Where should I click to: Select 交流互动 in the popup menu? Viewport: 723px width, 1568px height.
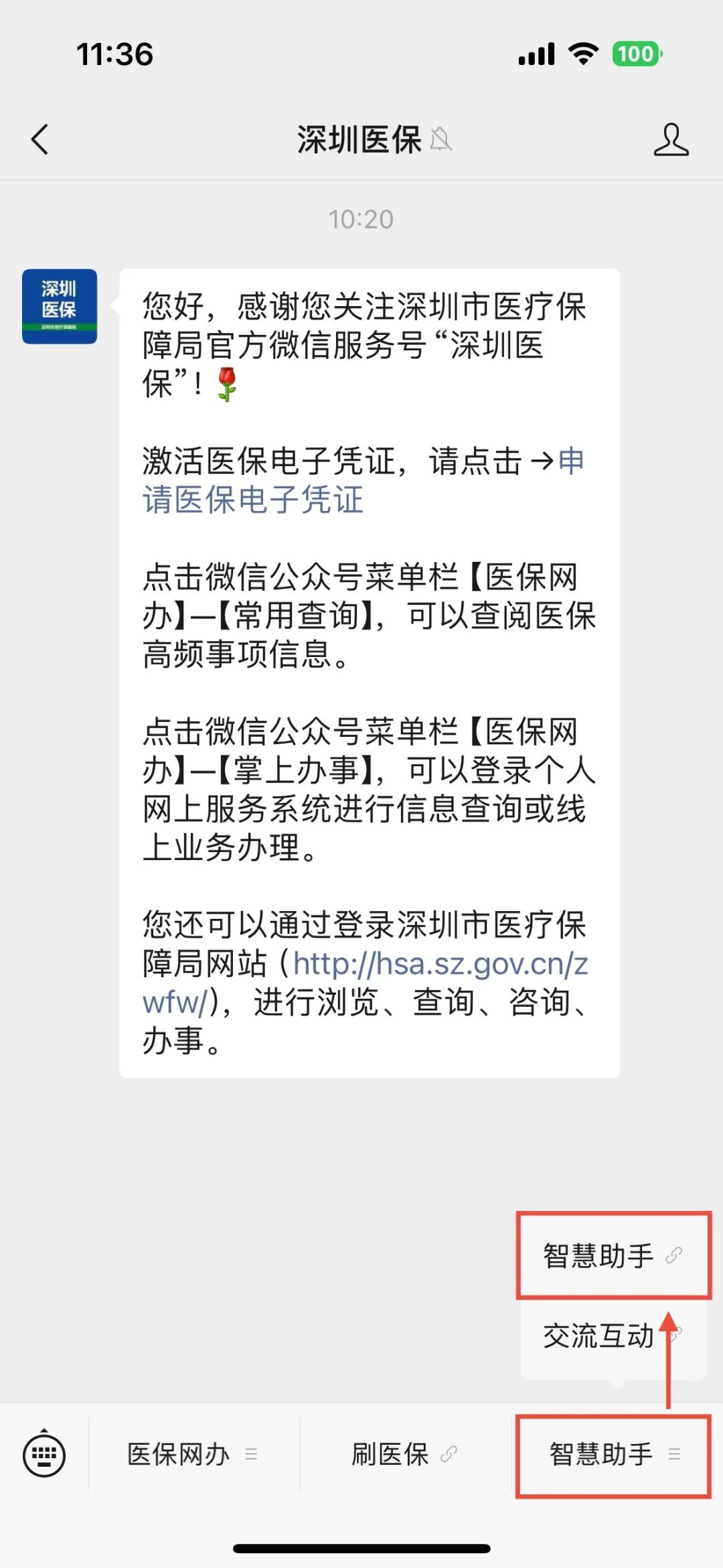point(598,1336)
